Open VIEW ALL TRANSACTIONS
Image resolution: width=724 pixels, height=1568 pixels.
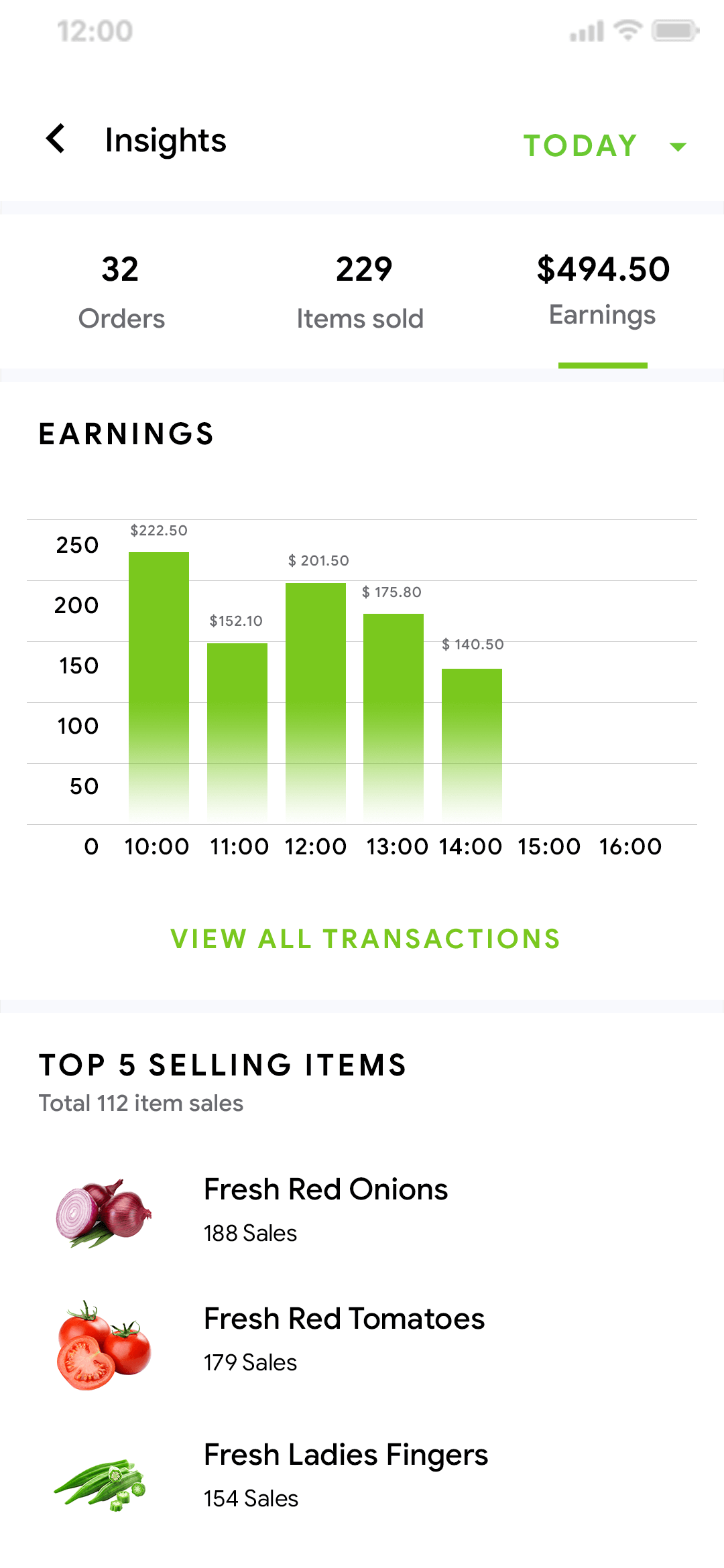coord(365,939)
